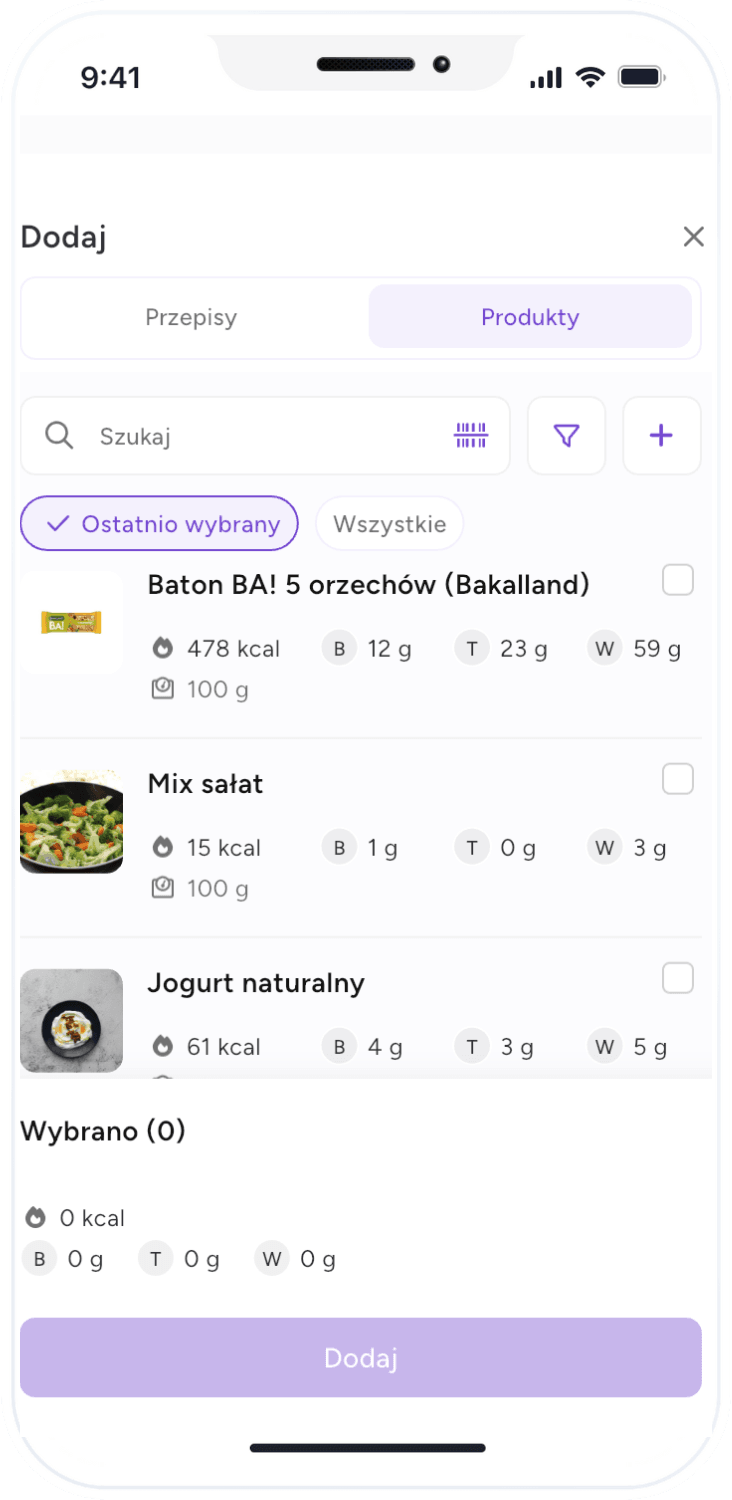Viewport: 732px width, 1500px height.
Task: Check the Baton BA! 5 orzechów checkbox
Action: [678, 580]
